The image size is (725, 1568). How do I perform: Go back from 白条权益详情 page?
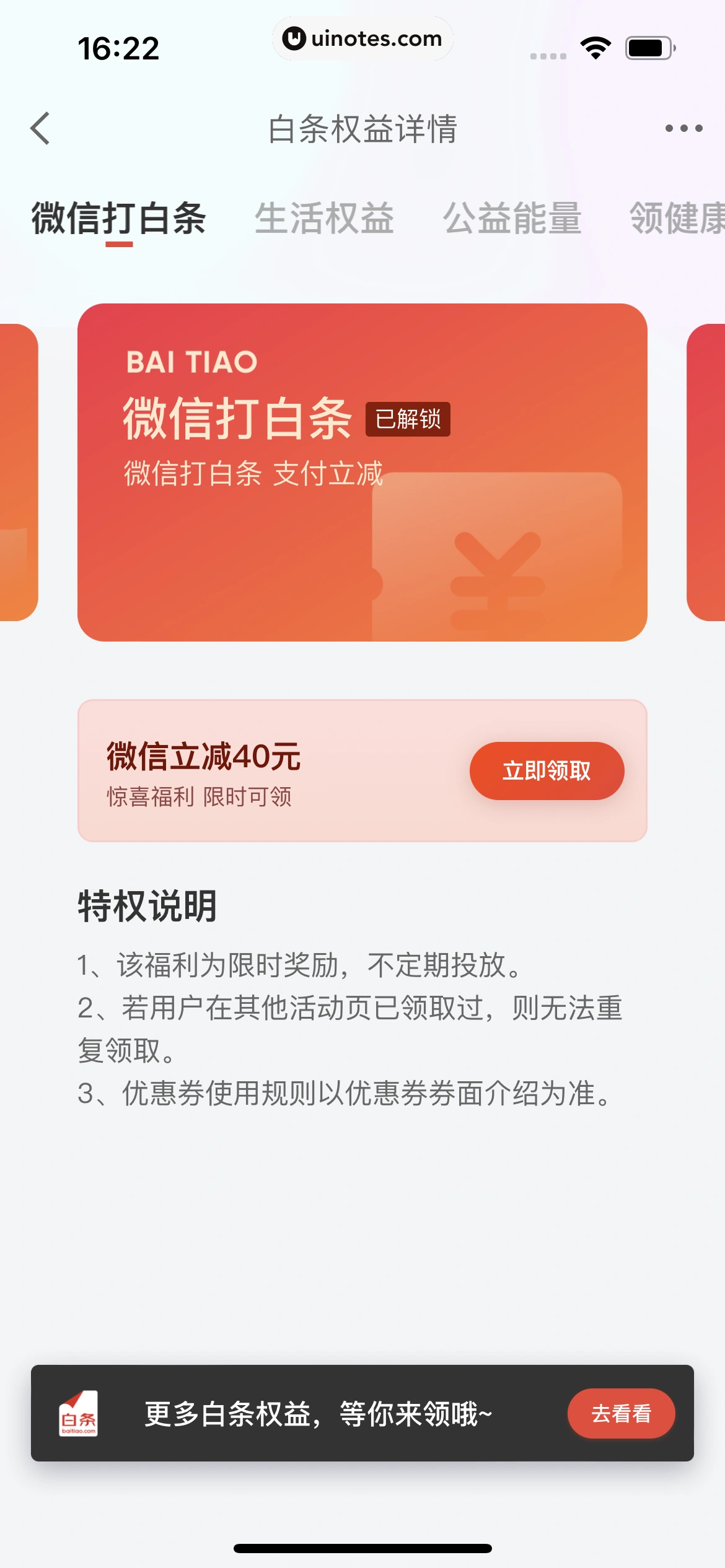(x=41, y=129)
